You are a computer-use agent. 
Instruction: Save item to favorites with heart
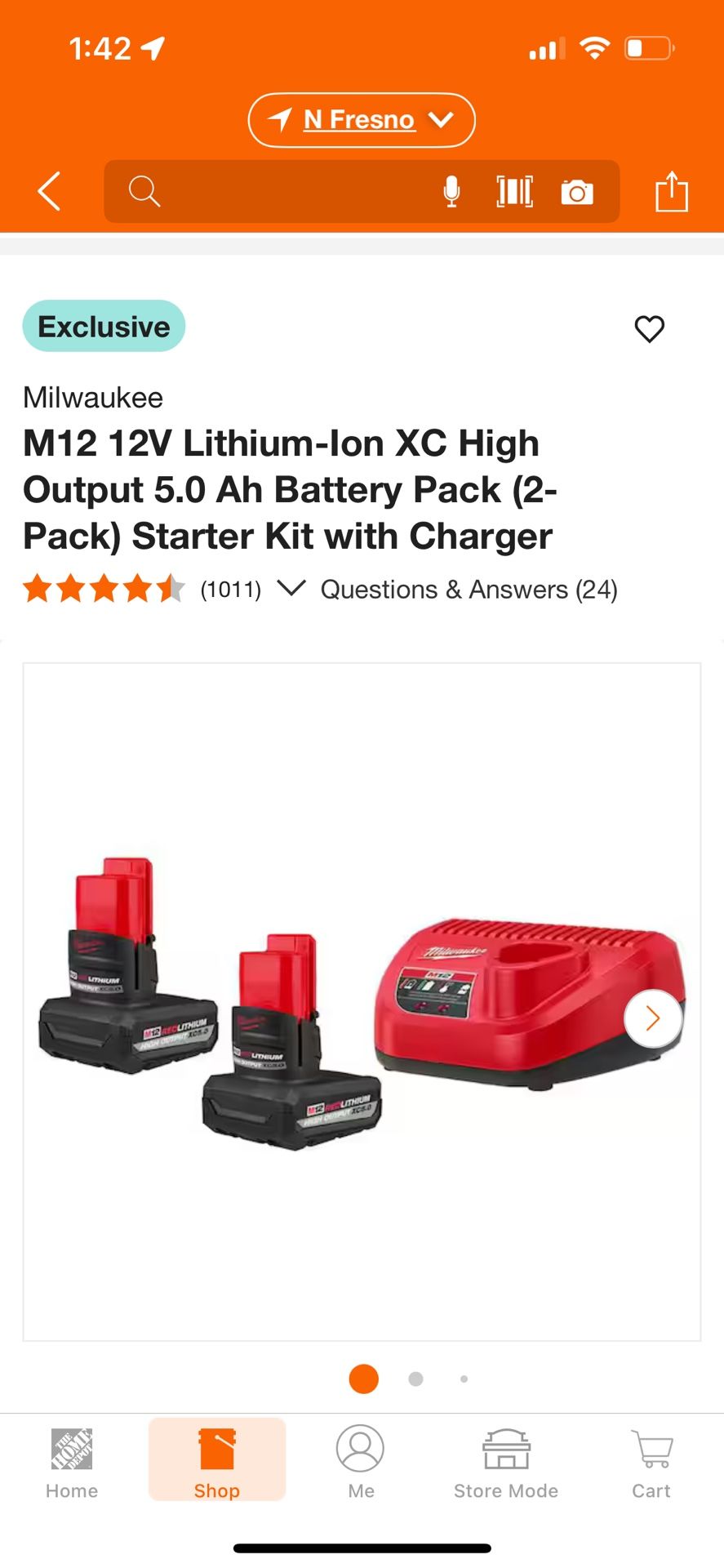point(650,329)
